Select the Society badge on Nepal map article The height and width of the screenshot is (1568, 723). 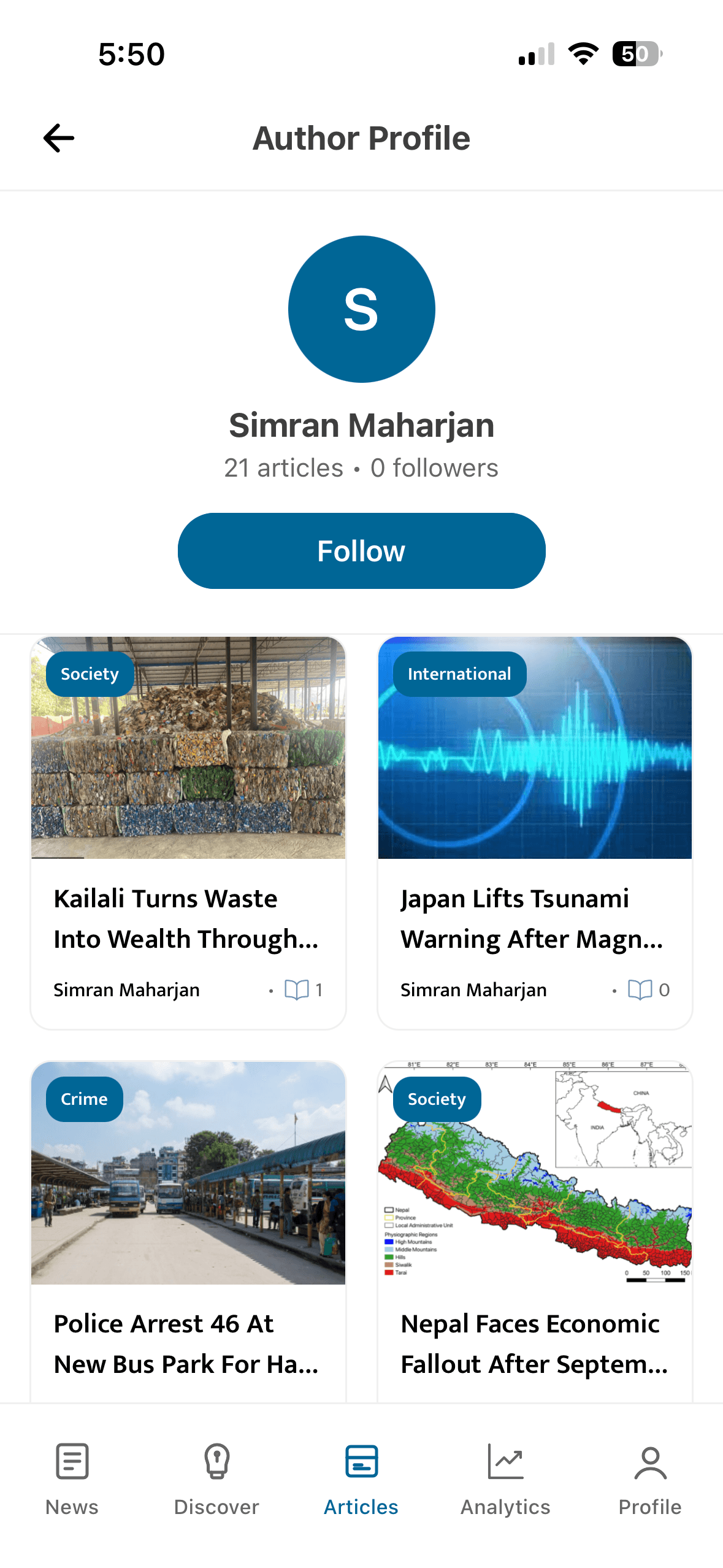pyautogui.click(x=437, y=1099)
